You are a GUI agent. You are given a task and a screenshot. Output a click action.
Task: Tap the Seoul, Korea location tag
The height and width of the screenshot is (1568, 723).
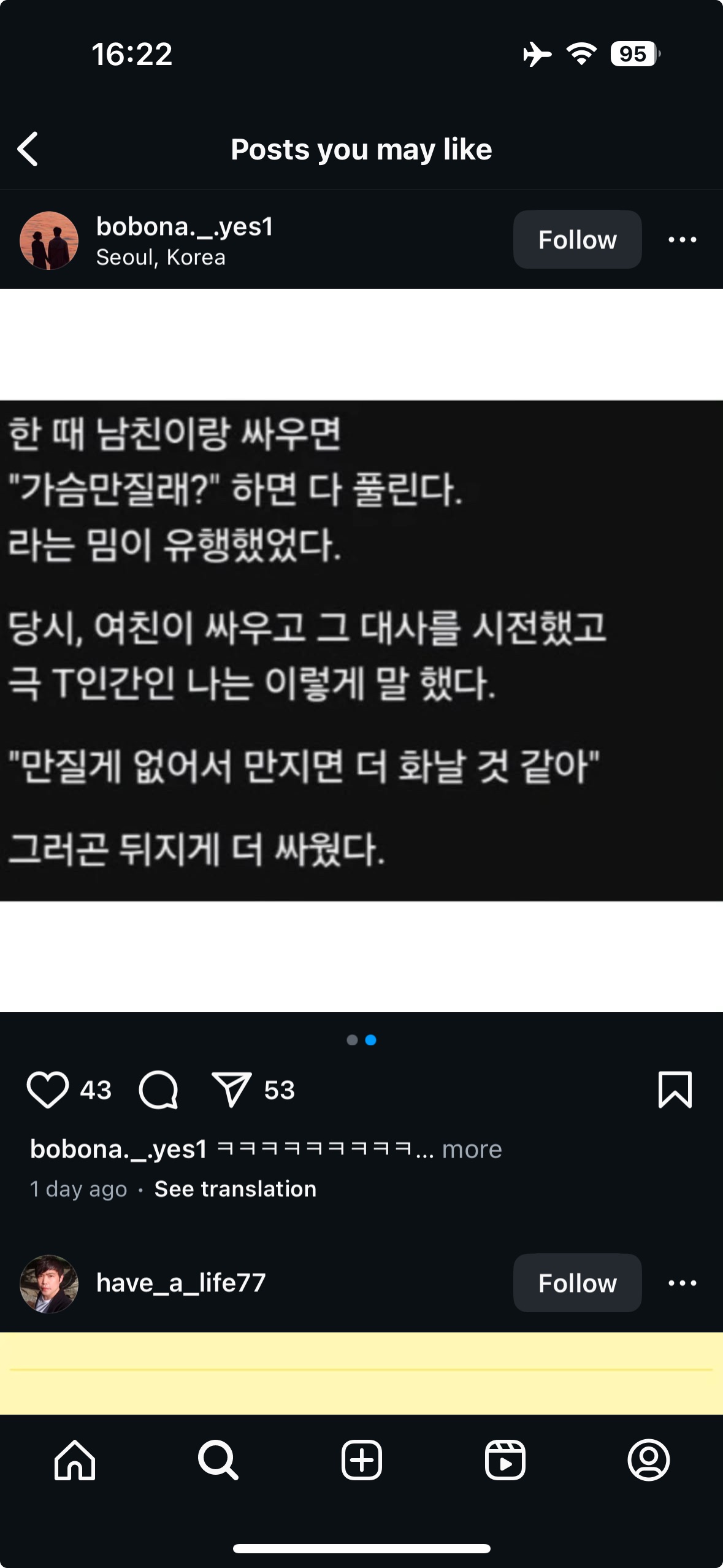(x=161, y=258)
